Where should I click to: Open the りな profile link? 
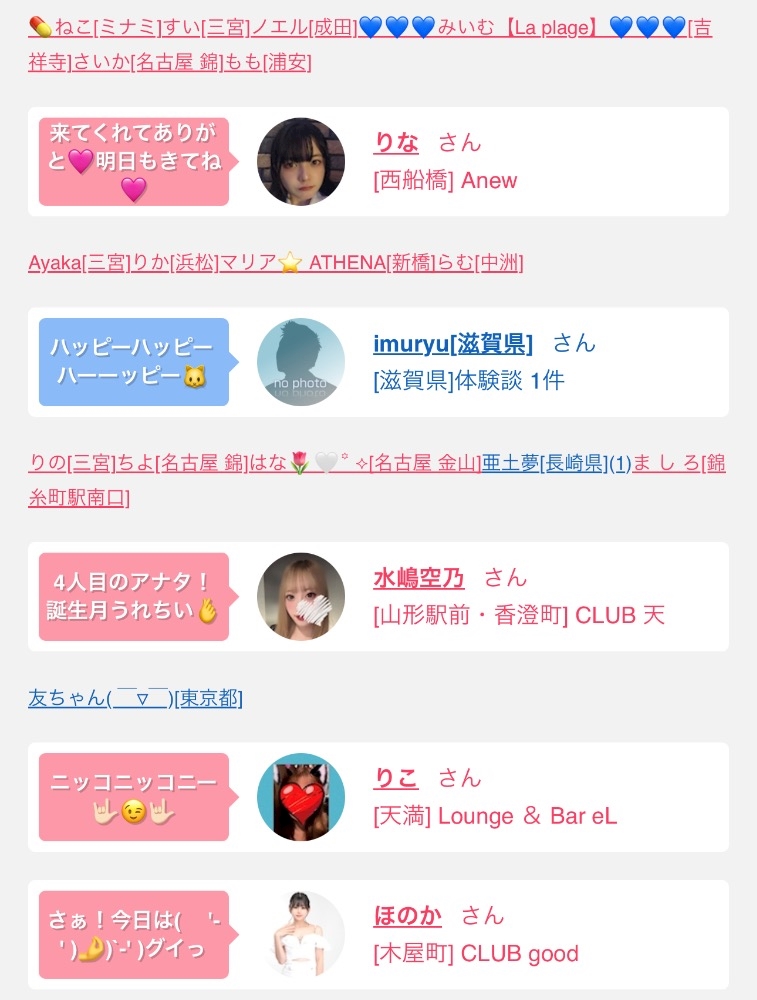[x=396, y=142]
